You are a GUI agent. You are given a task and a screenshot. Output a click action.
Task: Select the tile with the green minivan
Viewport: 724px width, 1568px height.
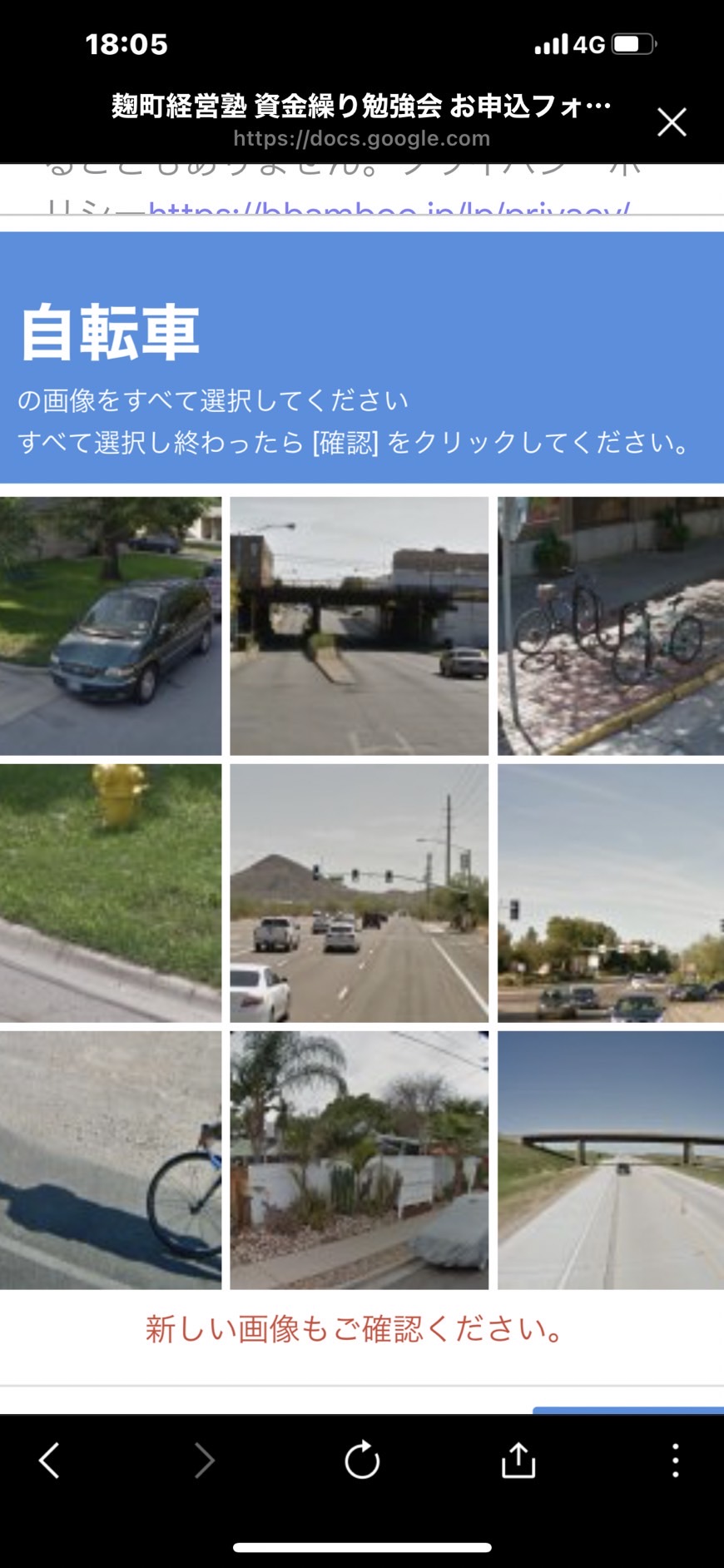(111, 626)
